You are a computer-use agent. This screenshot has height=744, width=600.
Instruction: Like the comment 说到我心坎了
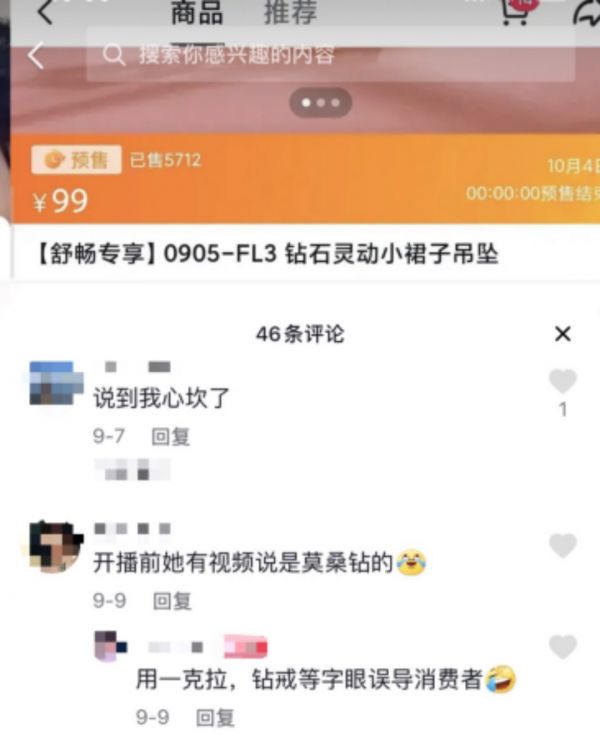[563, 381]
